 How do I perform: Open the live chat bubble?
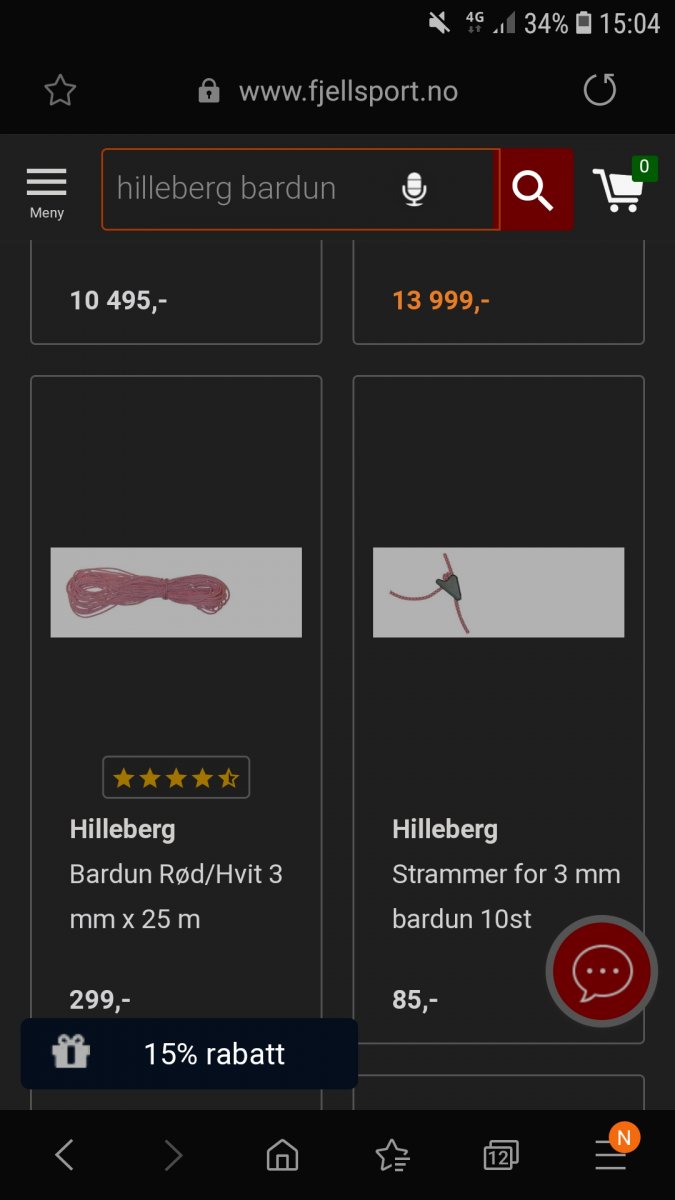click(602, 970)
